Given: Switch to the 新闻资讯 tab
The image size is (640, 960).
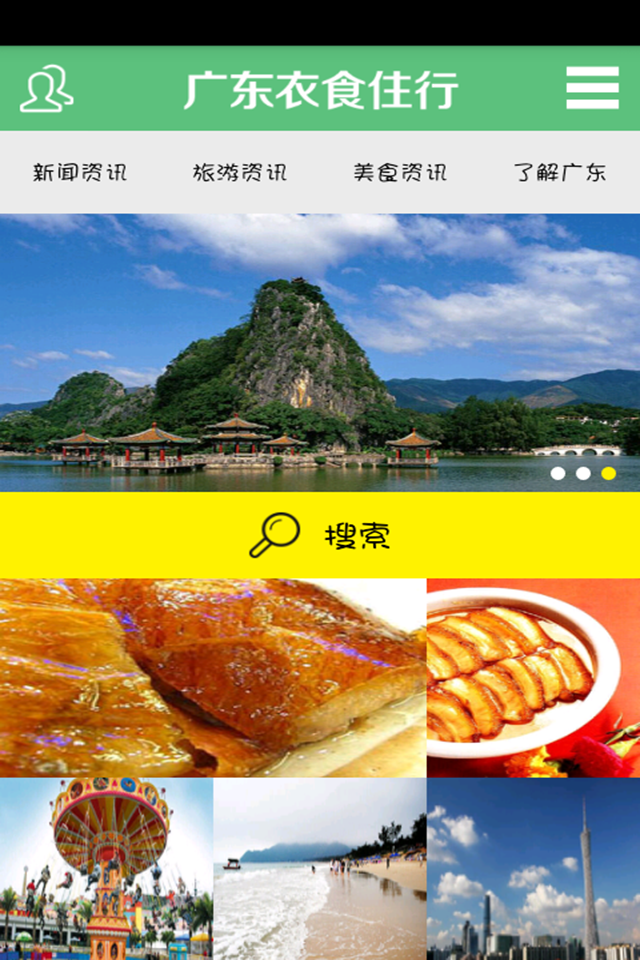Looking at the screenshot, I should click(x=80, y=172).
